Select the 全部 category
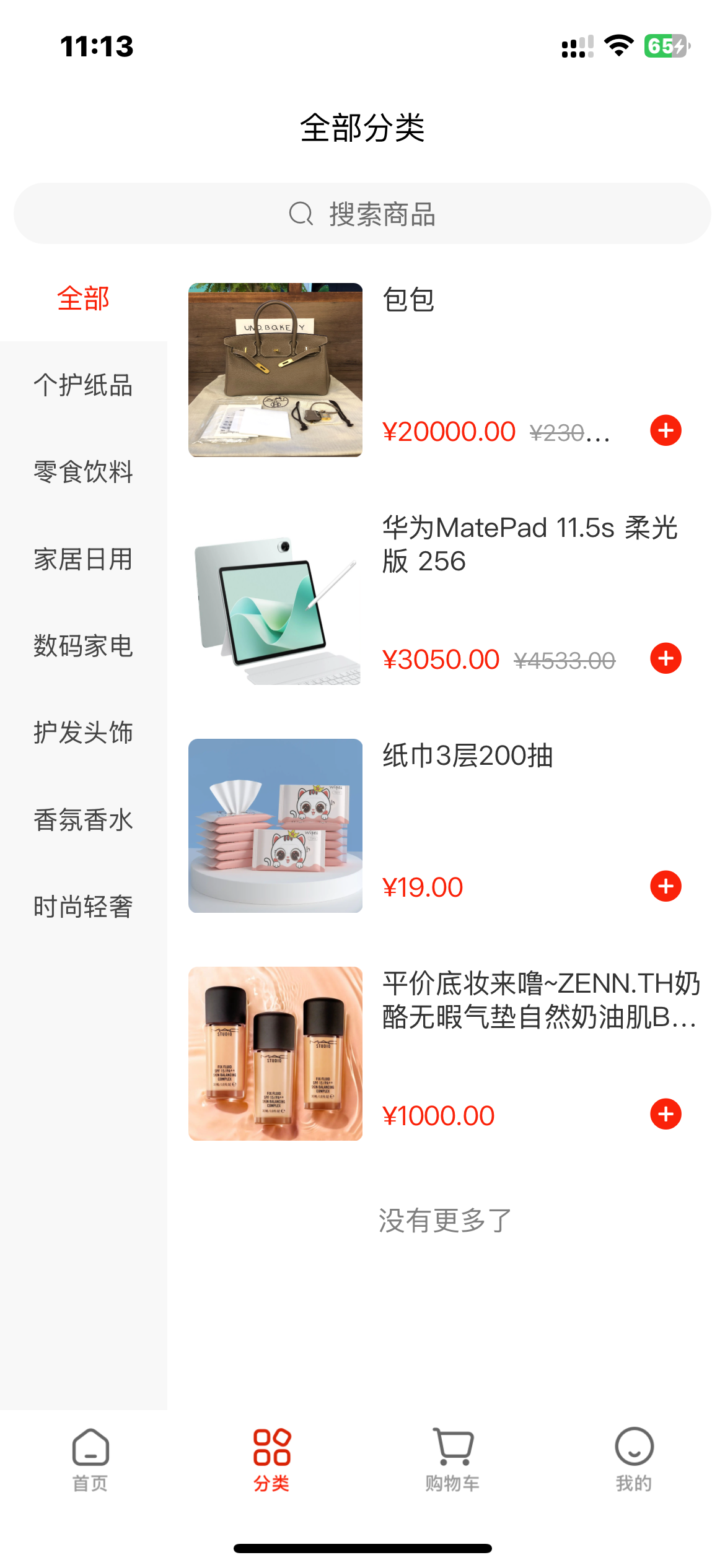The image size is (725, 1568). 83,299
